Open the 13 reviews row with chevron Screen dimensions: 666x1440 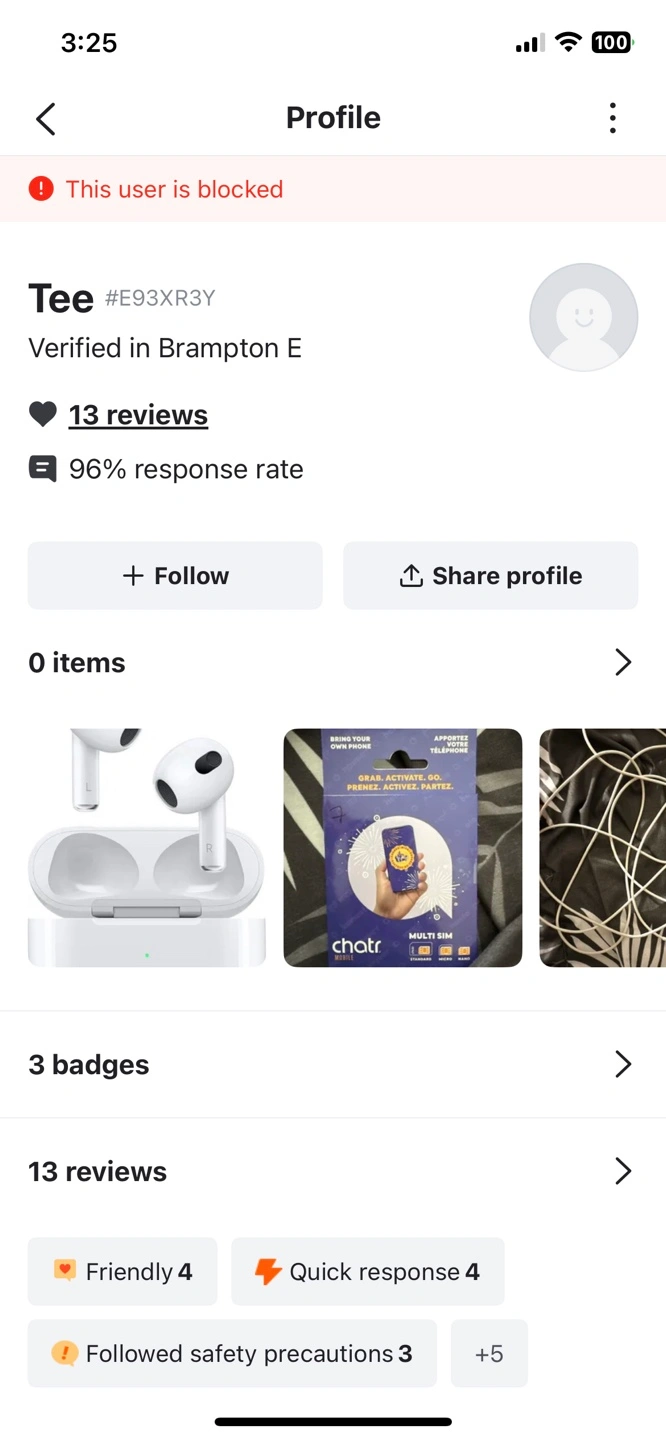tap(333, 1171)
